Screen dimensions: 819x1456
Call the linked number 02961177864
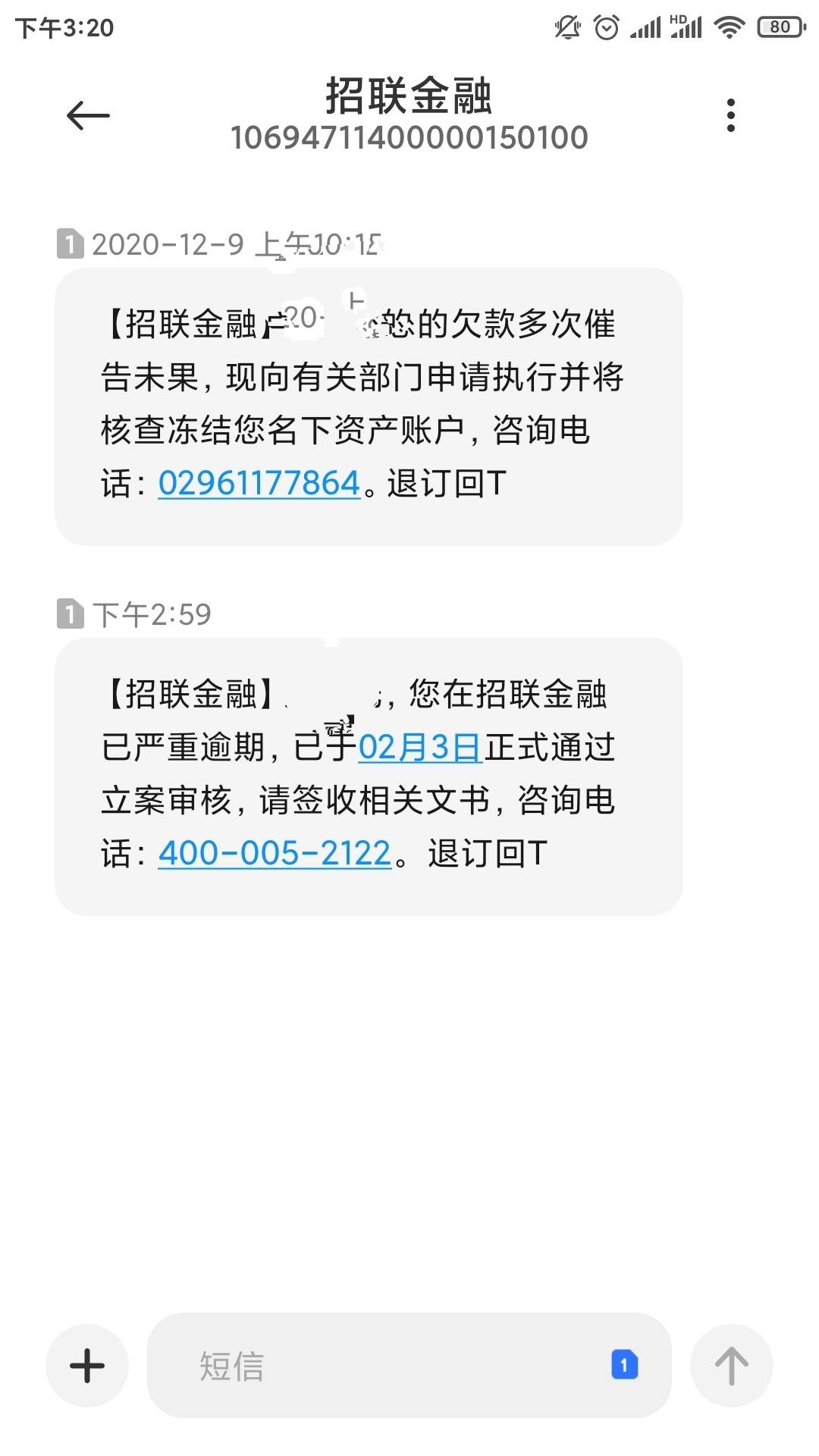259,483
